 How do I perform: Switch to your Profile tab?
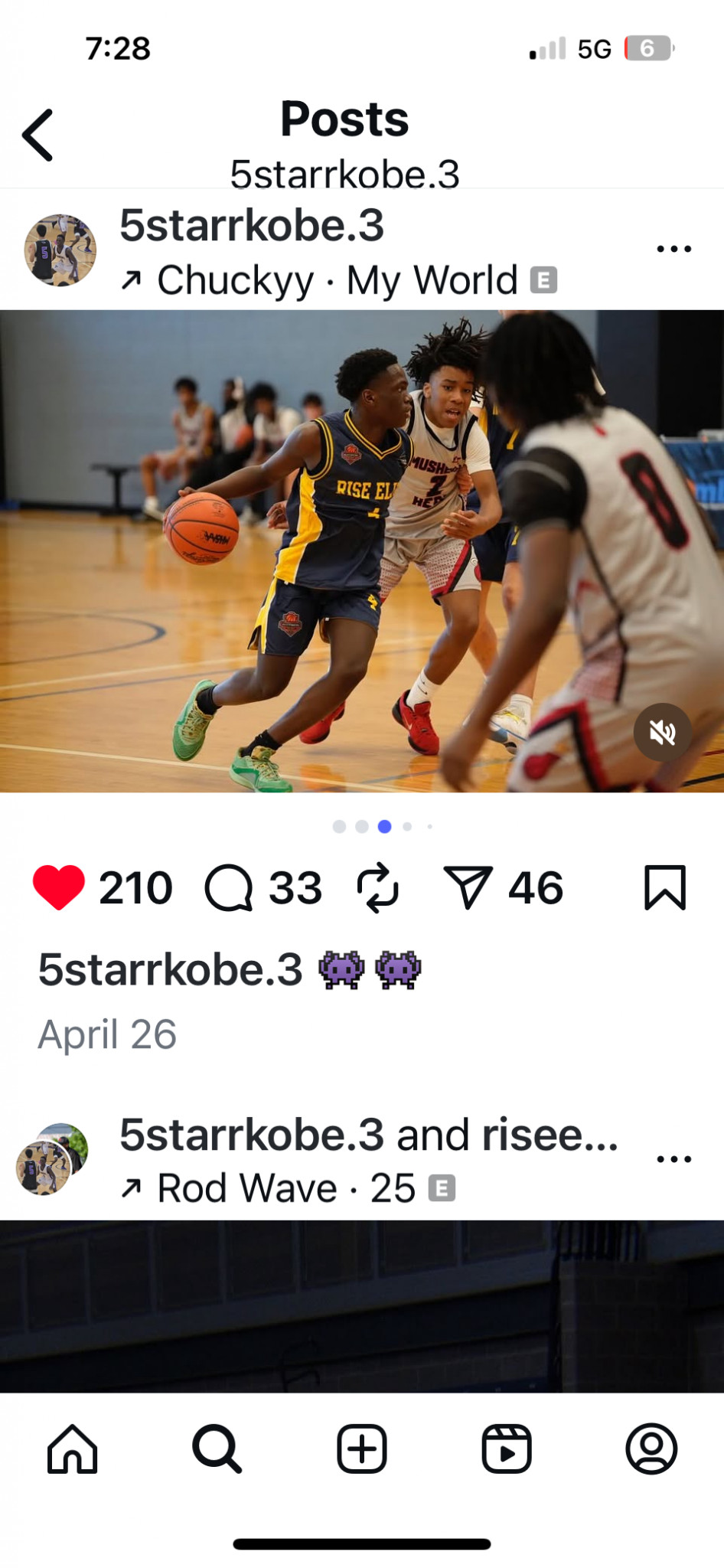pos(651,1449)
